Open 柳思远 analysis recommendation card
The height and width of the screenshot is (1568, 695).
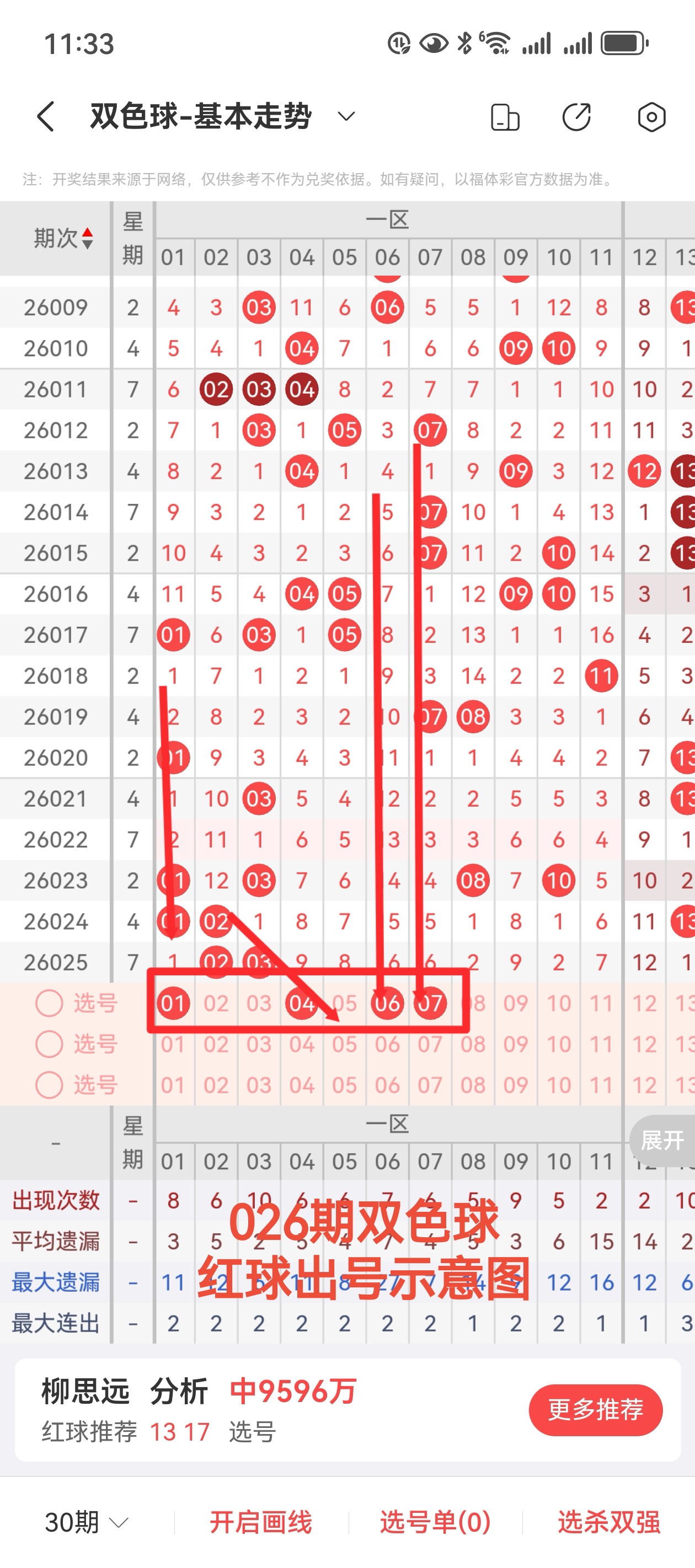click(x=244, y=1410)
